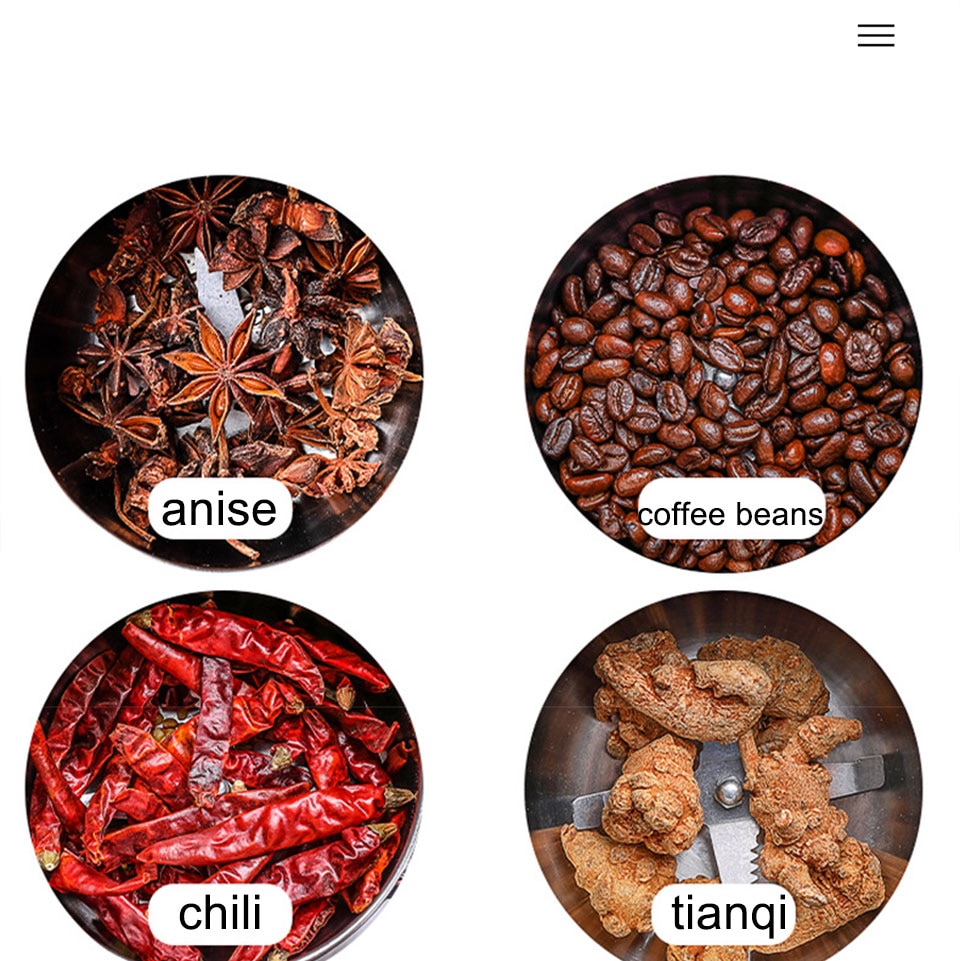Screen dimensions: 960x961
Task: Open the hamburger menu
Action: (x=875, y=36)
